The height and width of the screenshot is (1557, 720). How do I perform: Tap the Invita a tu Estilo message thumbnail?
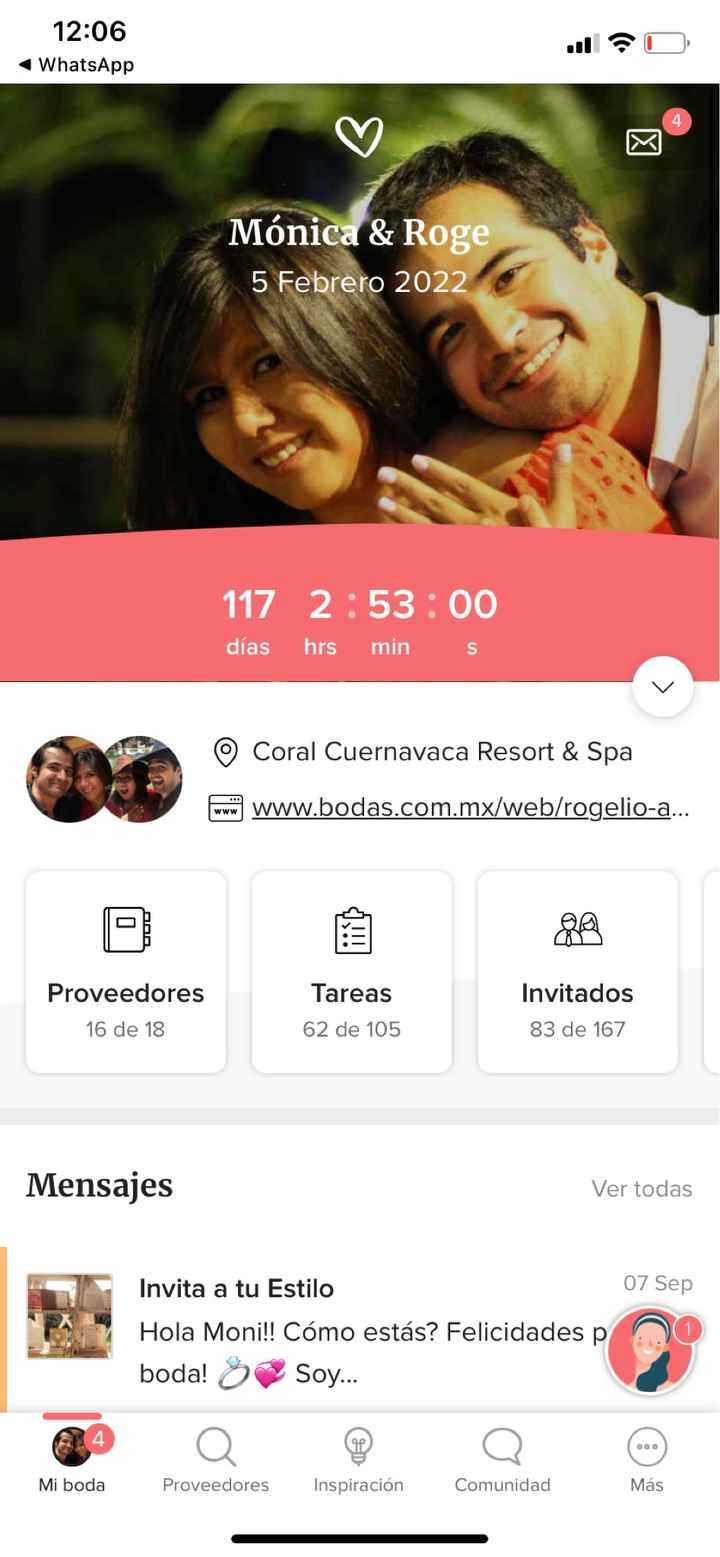(x=69, y=1315)
